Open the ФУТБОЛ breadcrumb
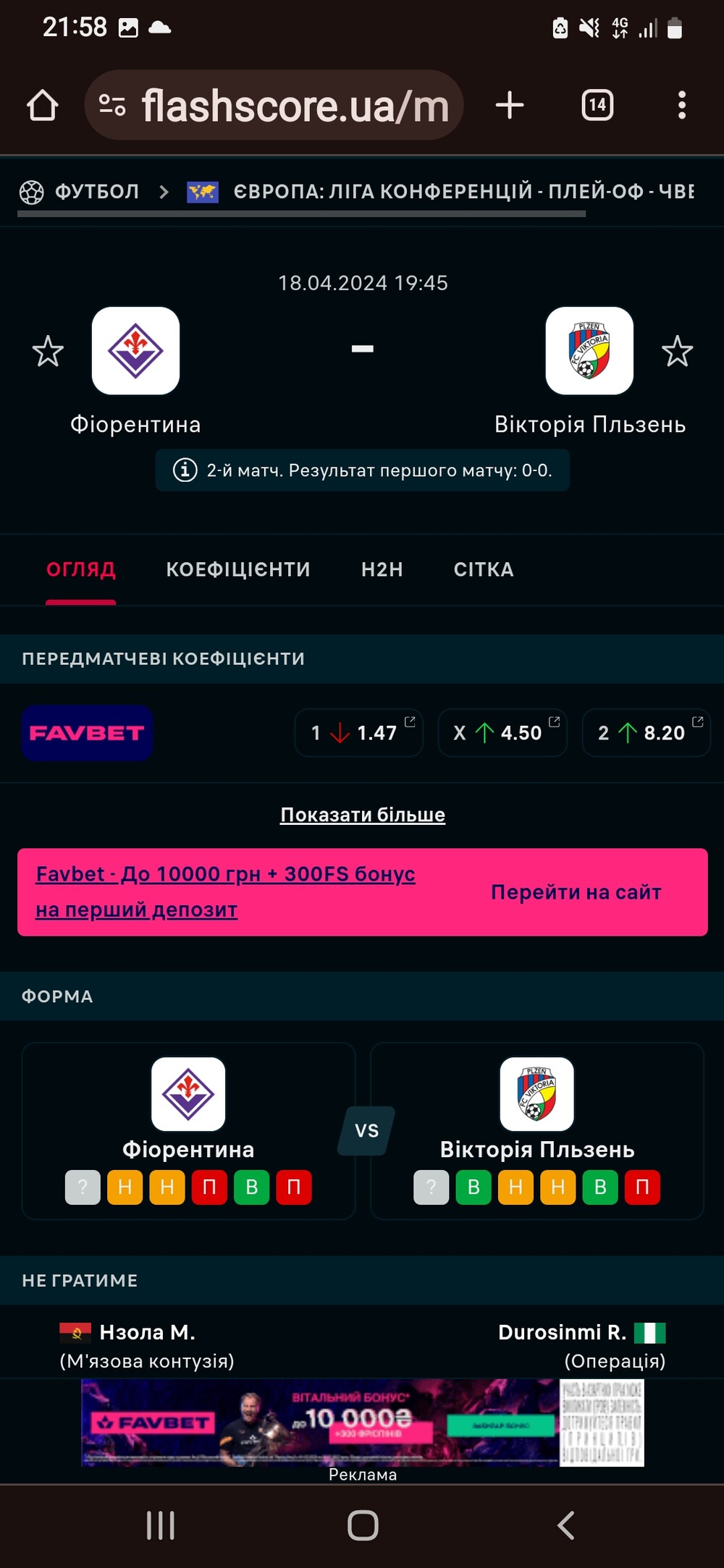Image resolution: width=724 pixels, height=1568 pixels. point(97,192)
